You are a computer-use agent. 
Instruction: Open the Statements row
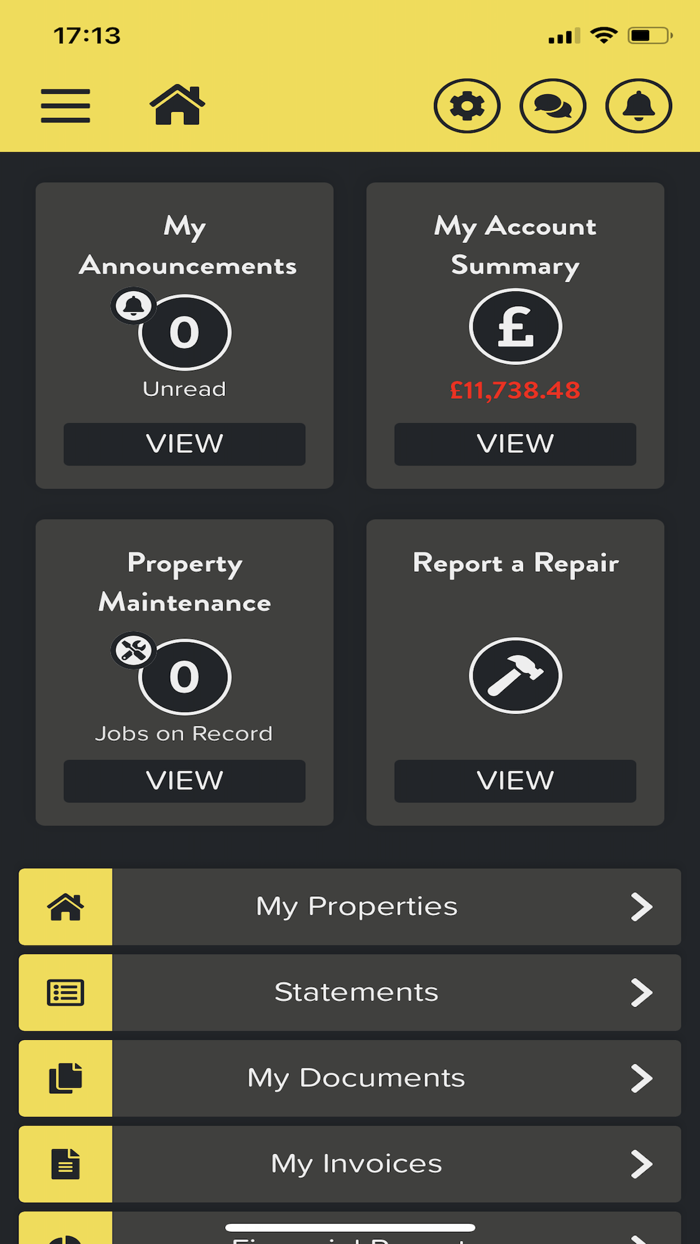coord(350,993)
